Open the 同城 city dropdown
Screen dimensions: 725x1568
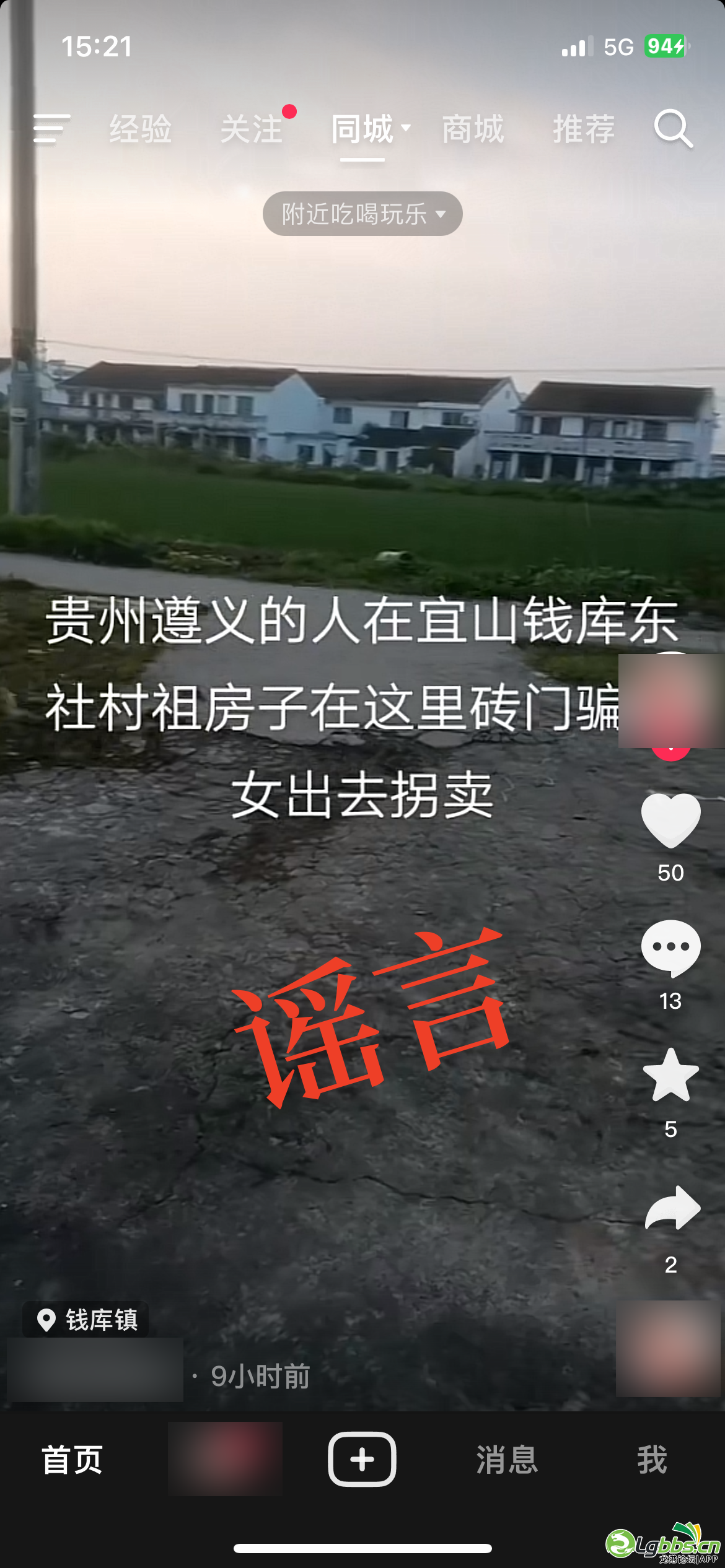click(x=371, y=129)
